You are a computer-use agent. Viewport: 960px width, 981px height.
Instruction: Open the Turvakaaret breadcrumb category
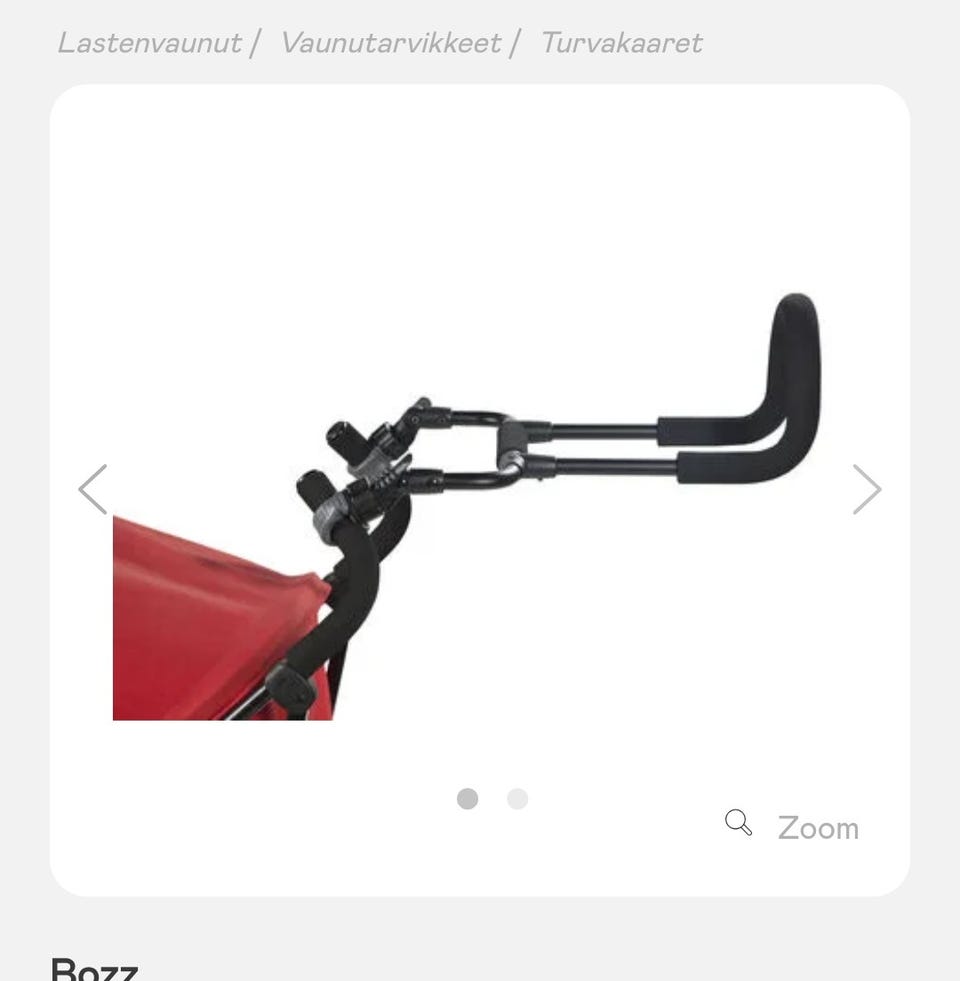coord(621,43)
